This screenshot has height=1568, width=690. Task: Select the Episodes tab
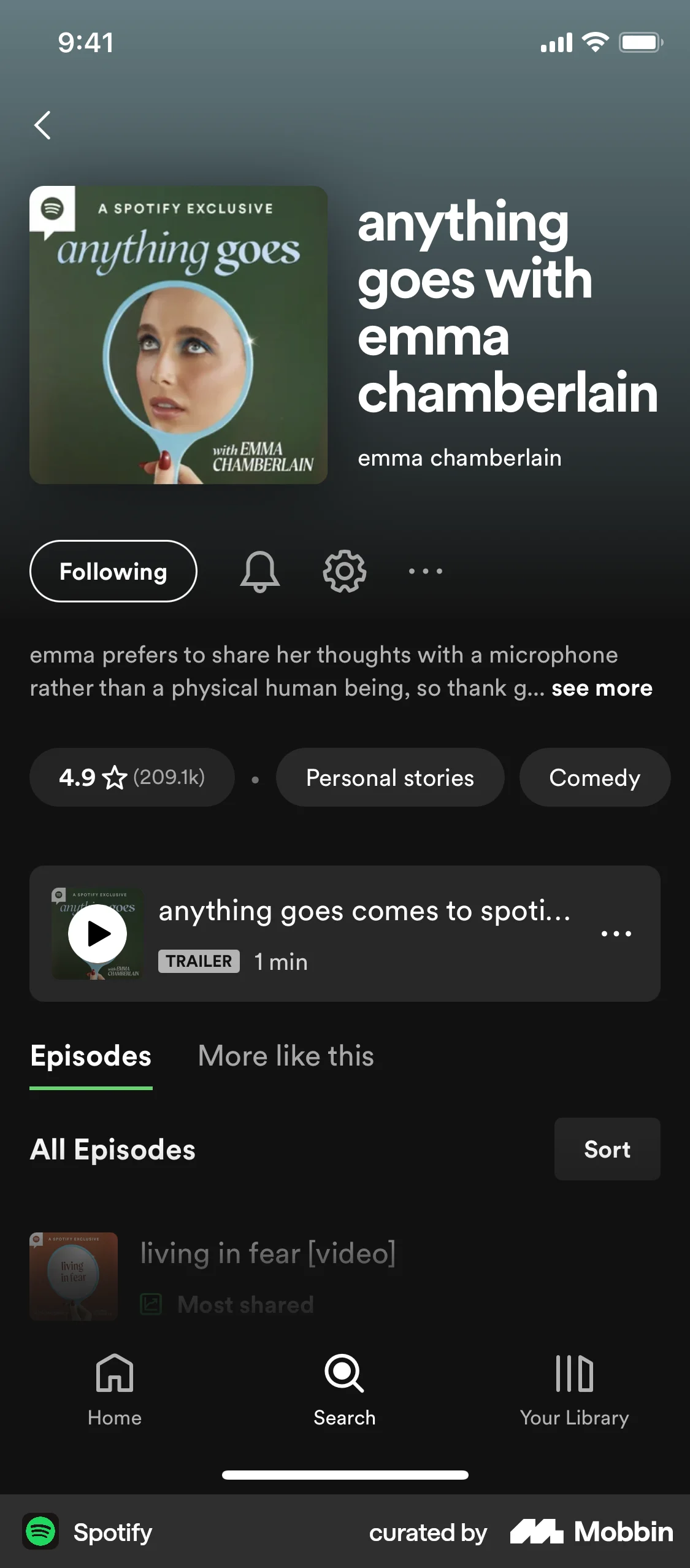coord(90,1055)
